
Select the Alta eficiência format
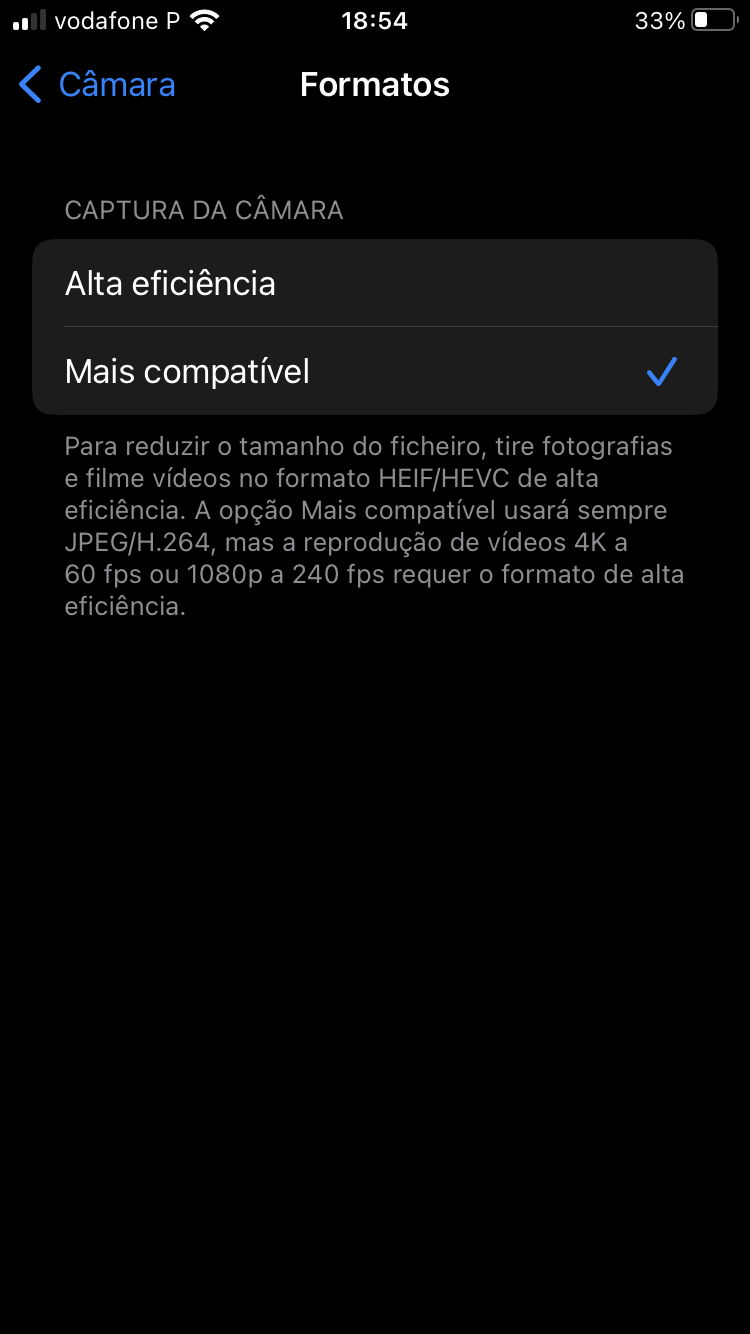[374, 283]
